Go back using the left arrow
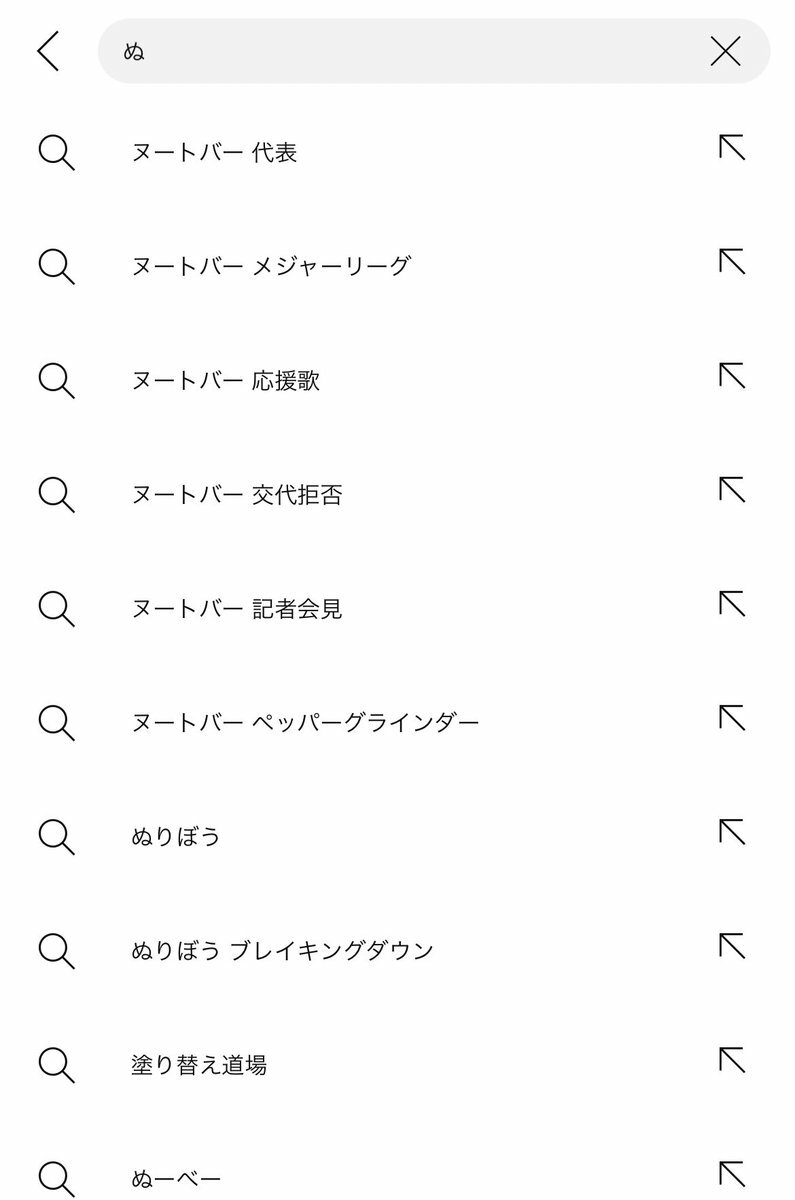The height and width of the screenshot is (1200, 795). [48, 51]
